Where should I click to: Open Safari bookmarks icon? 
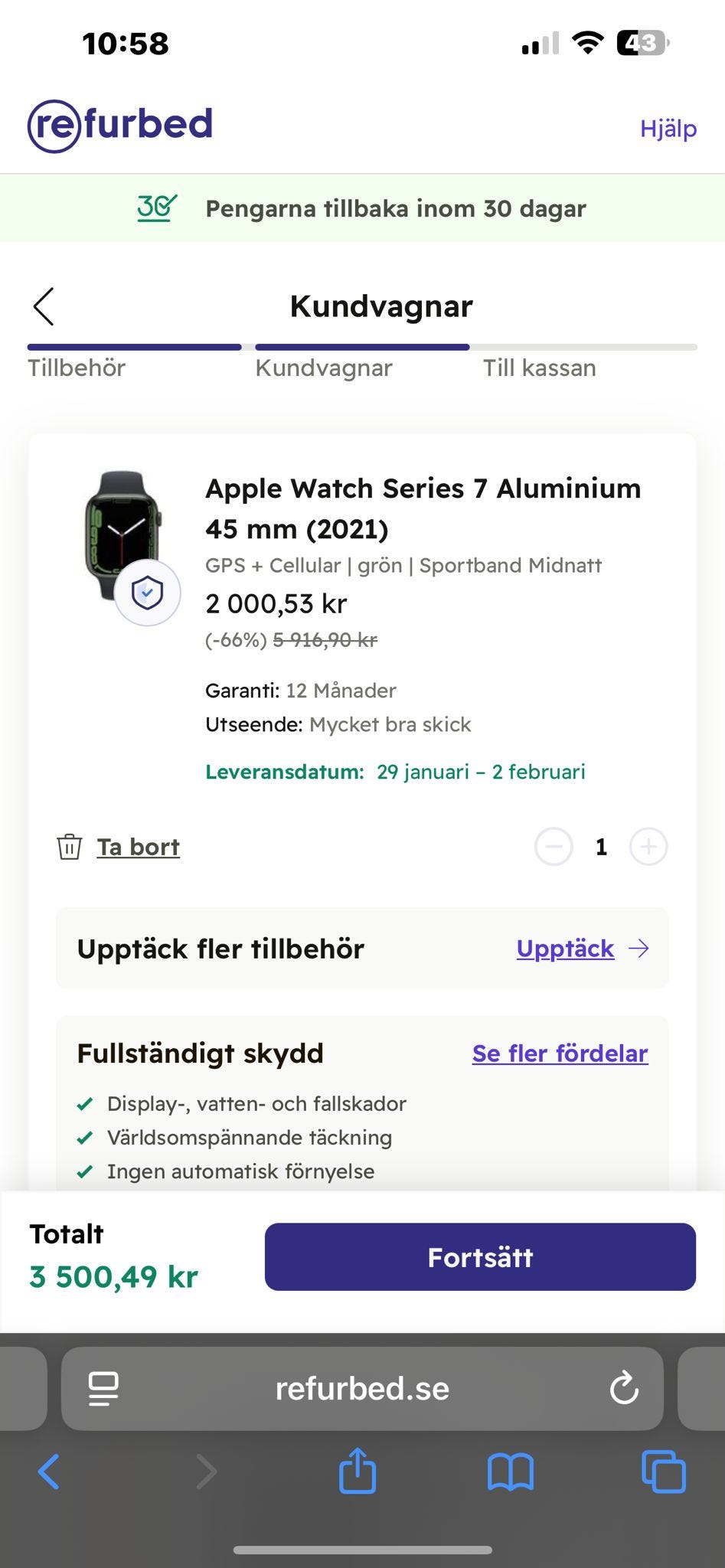click(512, 1470)
